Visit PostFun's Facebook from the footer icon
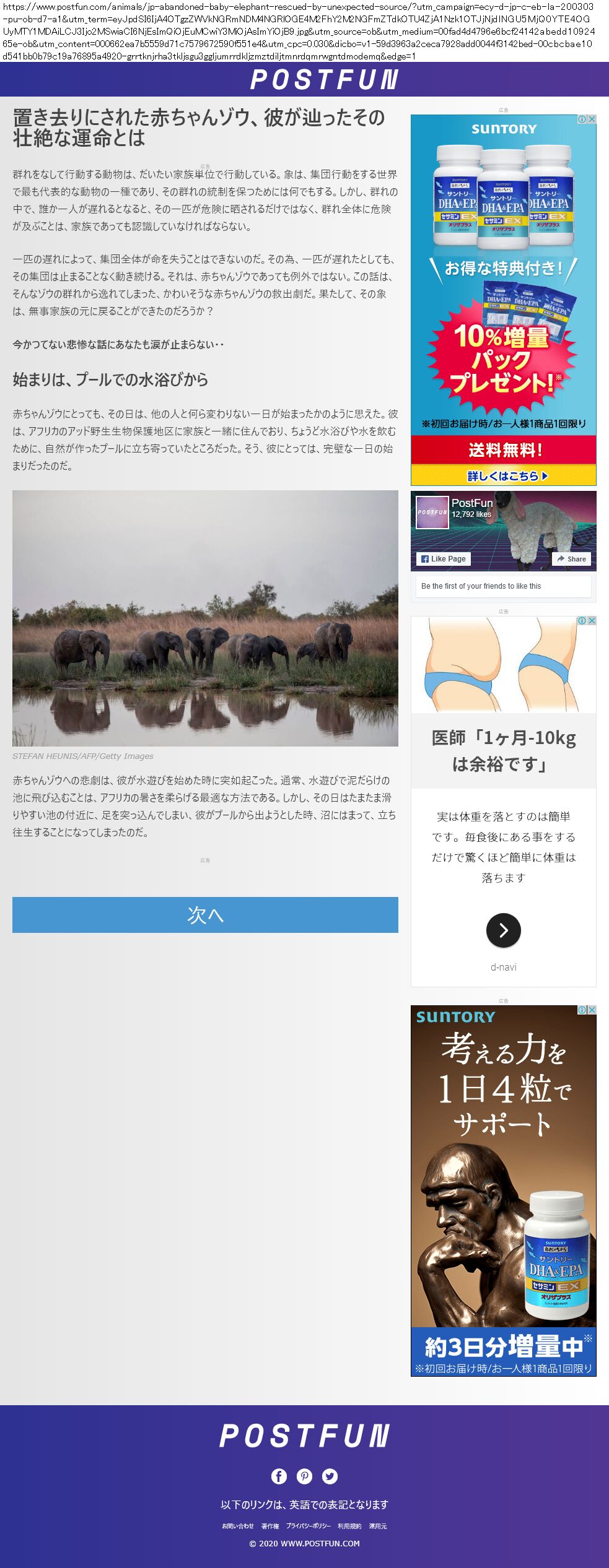 pyautogui.click(x=279, y=1476)
